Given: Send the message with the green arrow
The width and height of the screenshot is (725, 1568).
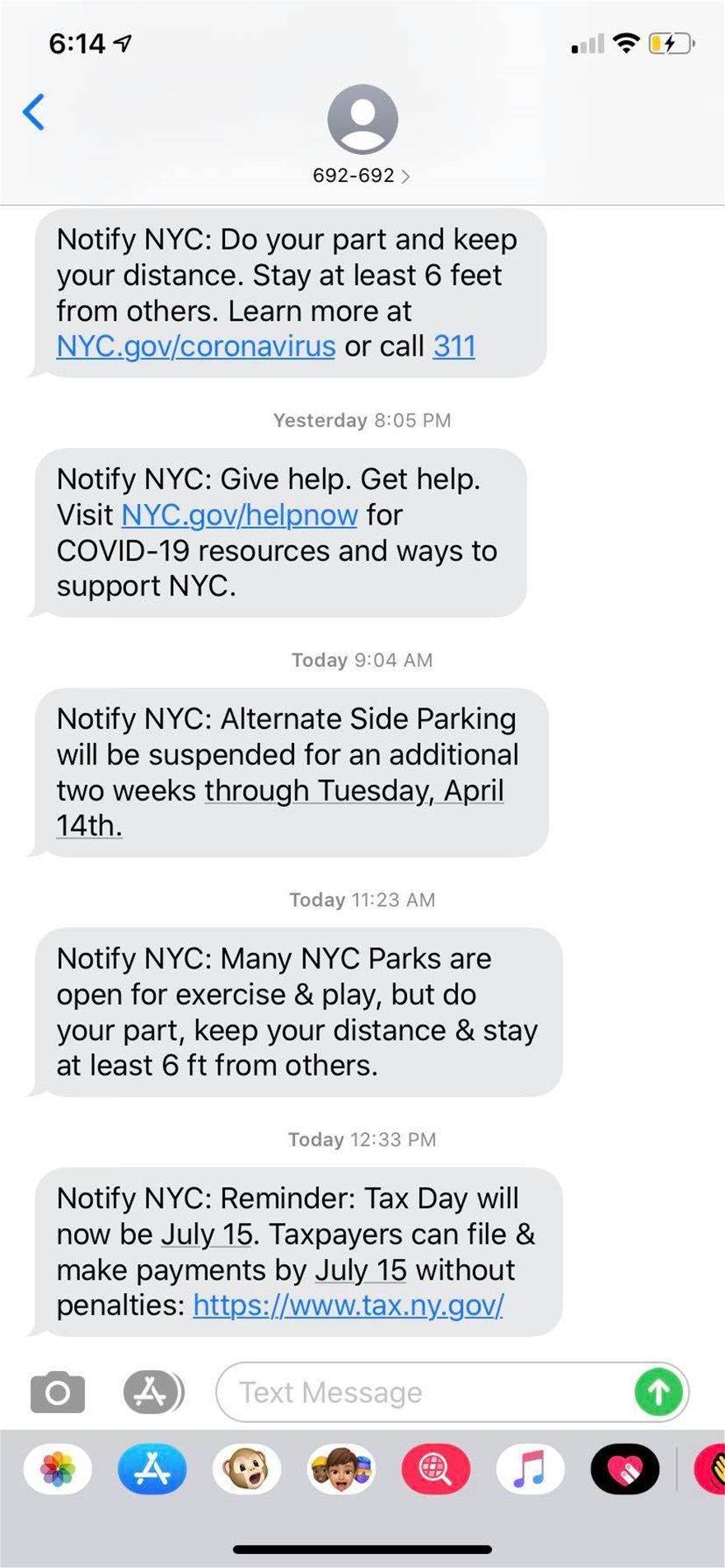Looking at the screenshot, I should click(x=658, y=1393).
